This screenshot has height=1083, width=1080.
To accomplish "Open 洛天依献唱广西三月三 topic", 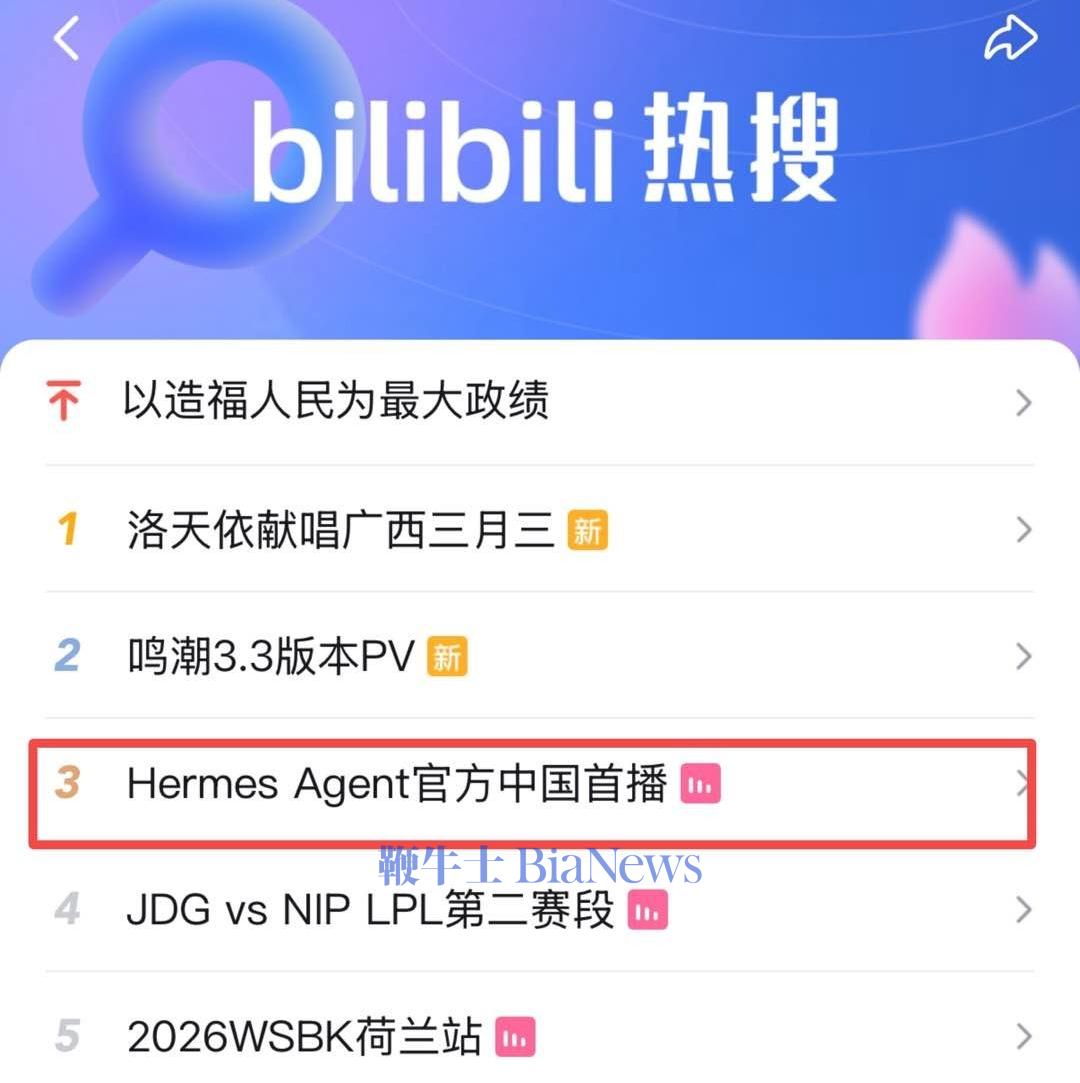I will [x=340, y=530].
